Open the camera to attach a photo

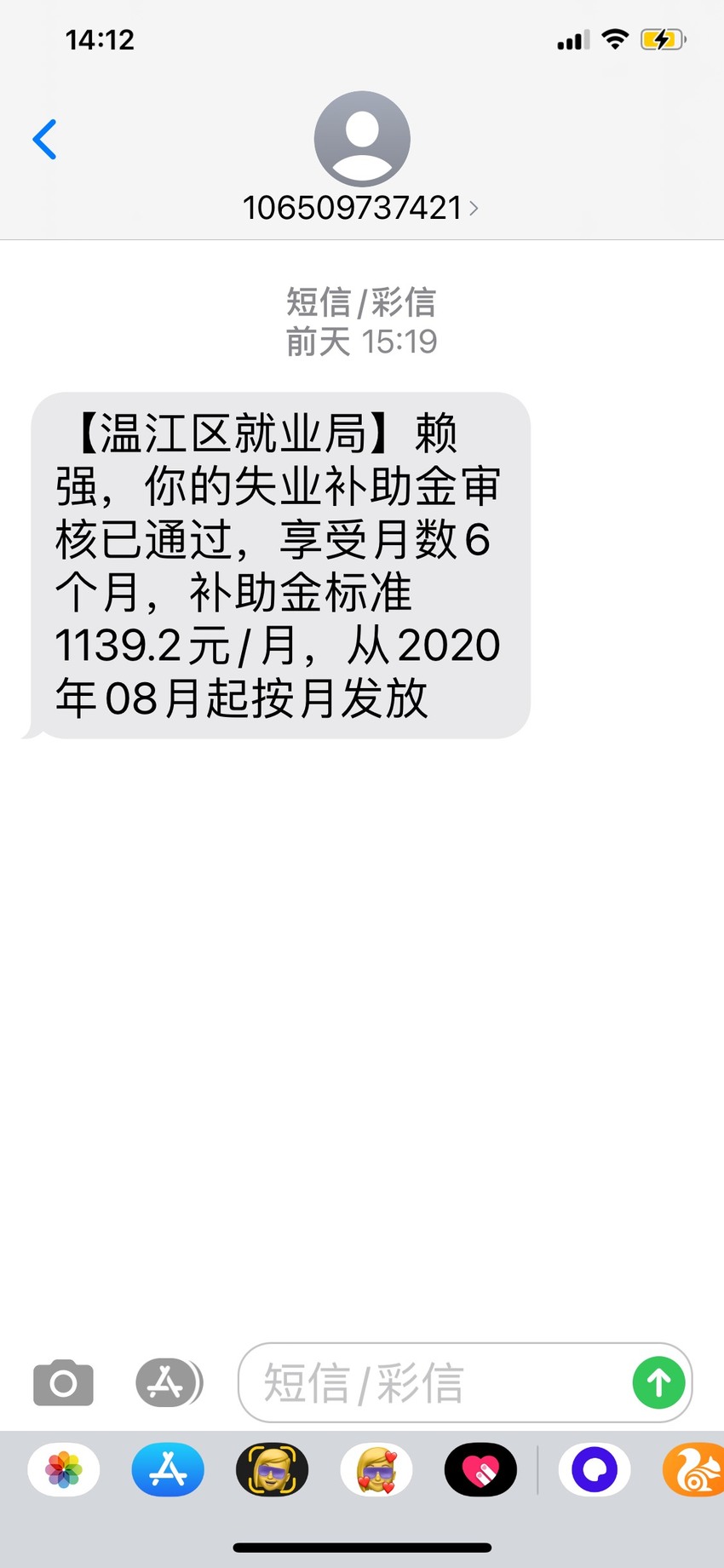click(x=63, y=1382)
